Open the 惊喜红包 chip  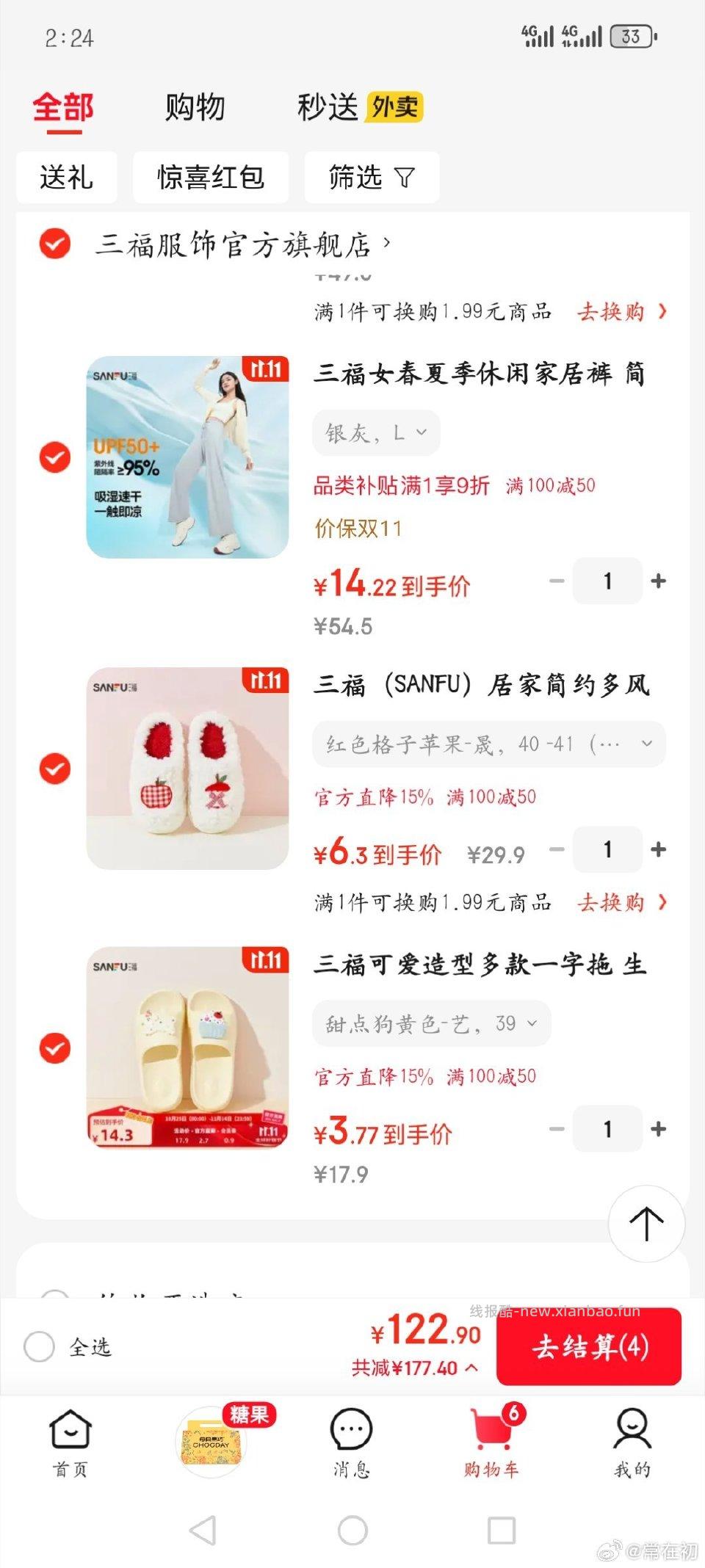(x=210, y=177)
